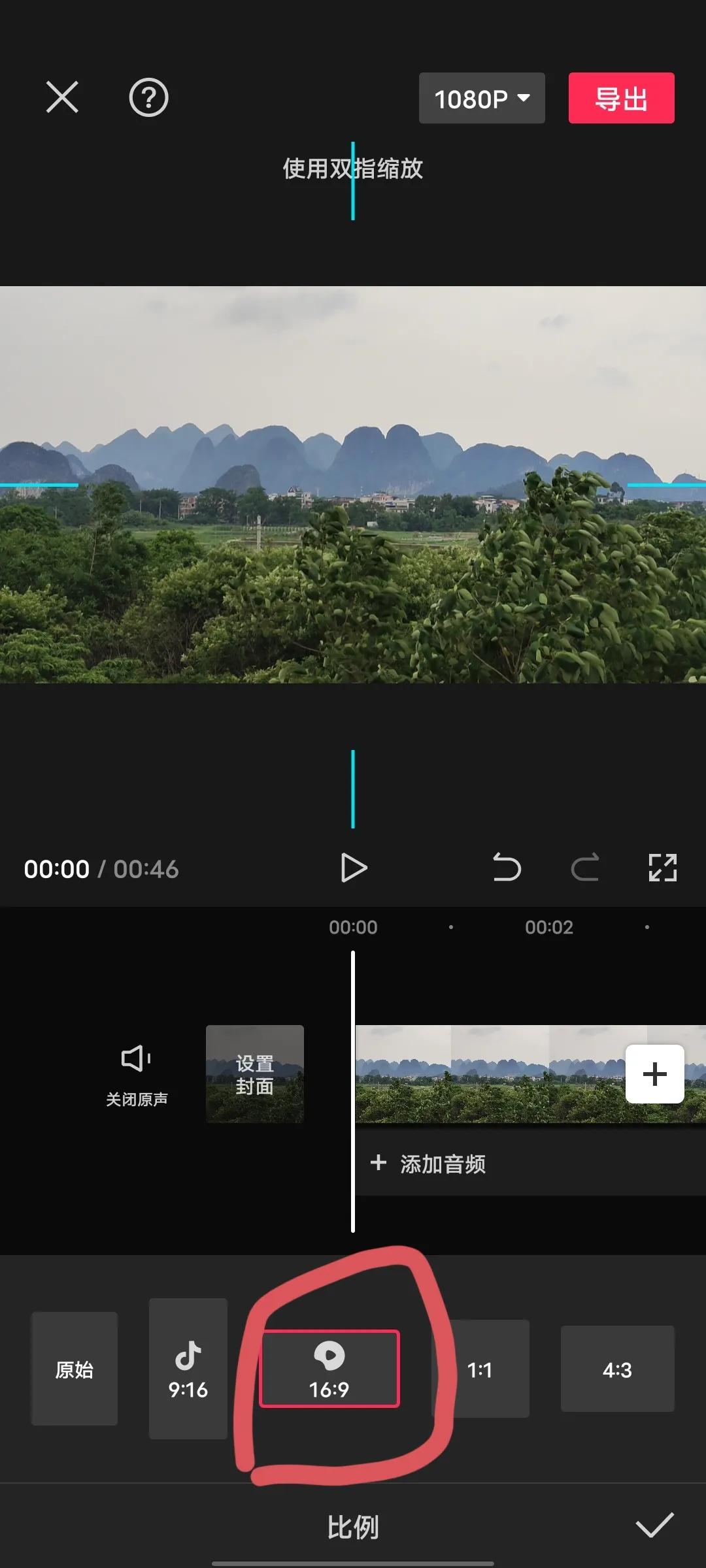Open the help question mark icon
The image size is (706, 1568).
pos(148,98)
